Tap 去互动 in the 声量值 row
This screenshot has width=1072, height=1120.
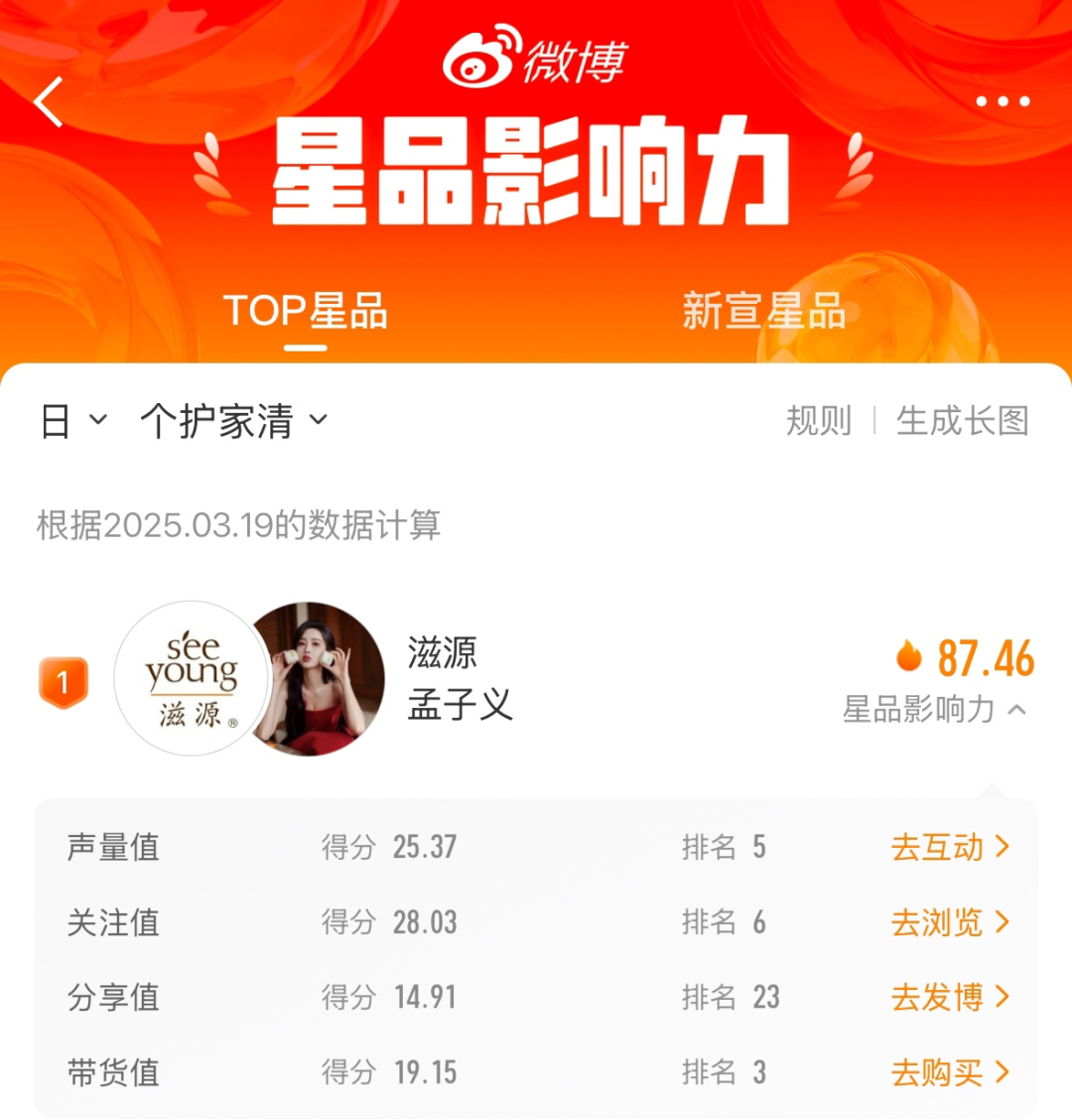click(949, 847)
